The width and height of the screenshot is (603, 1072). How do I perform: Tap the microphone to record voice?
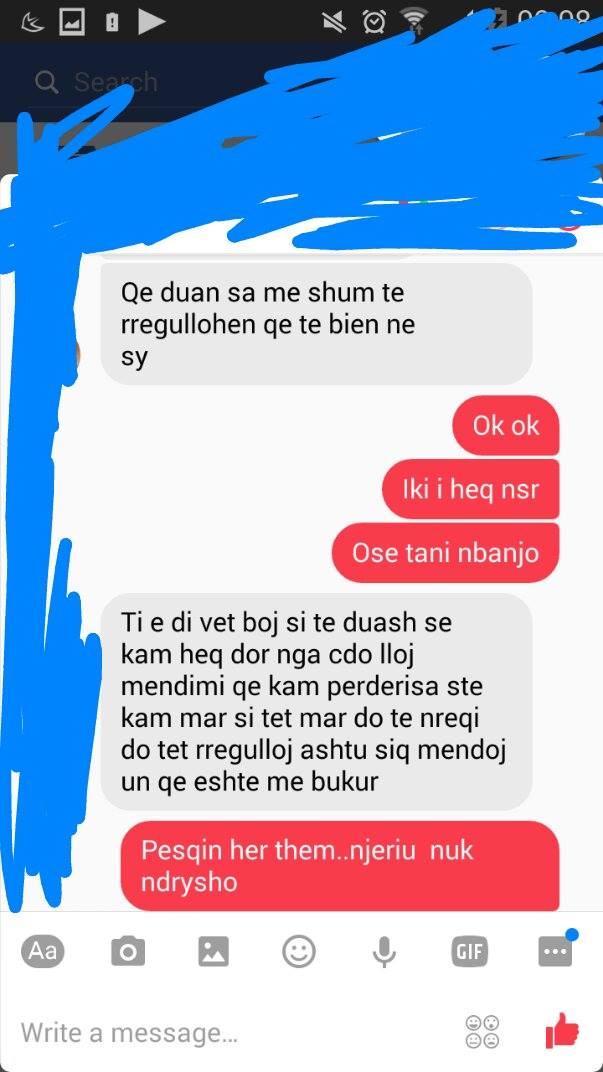[x=384, y=952]
